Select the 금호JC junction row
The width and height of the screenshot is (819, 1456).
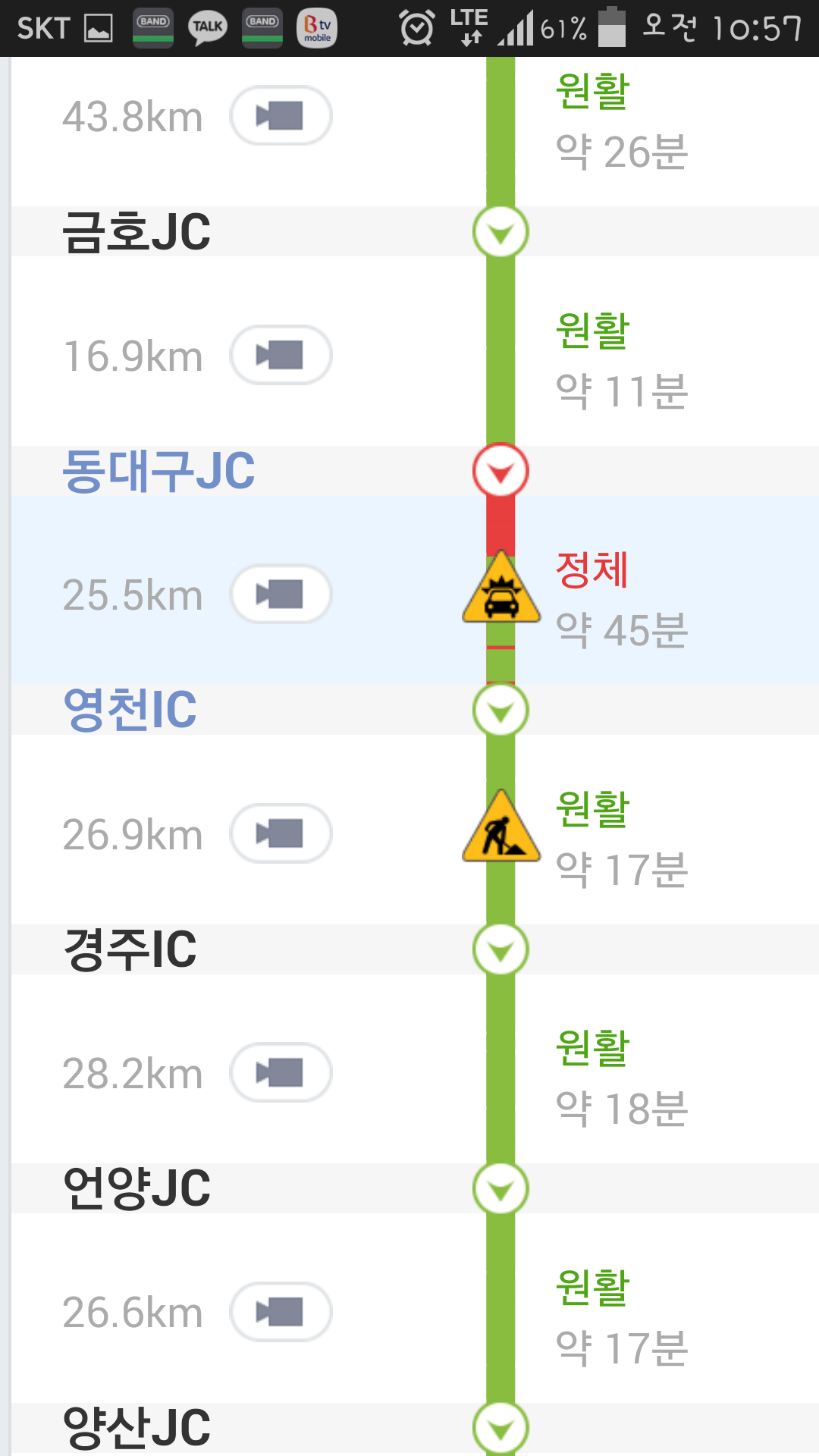click(x=415, y=231)
